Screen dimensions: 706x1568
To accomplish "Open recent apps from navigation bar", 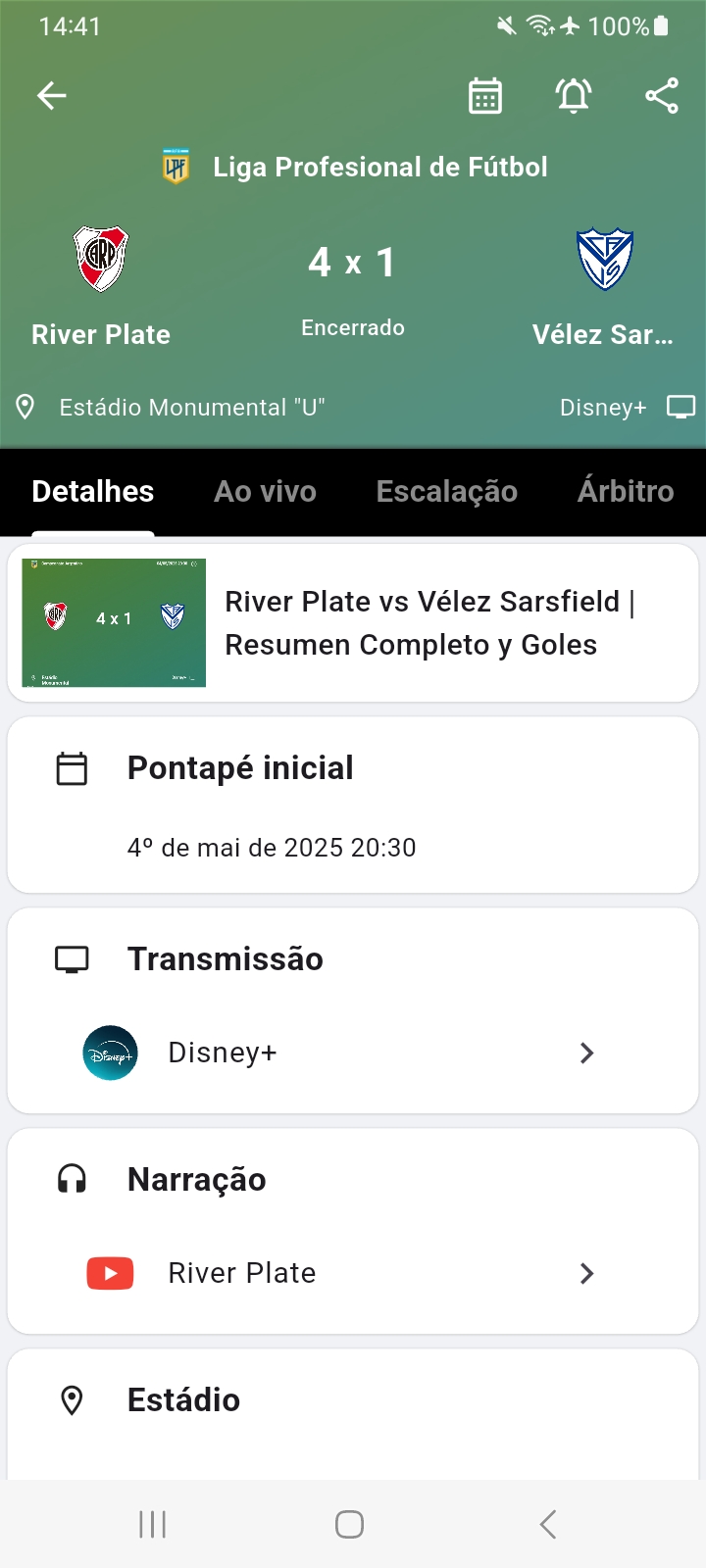I will 153,1524.
